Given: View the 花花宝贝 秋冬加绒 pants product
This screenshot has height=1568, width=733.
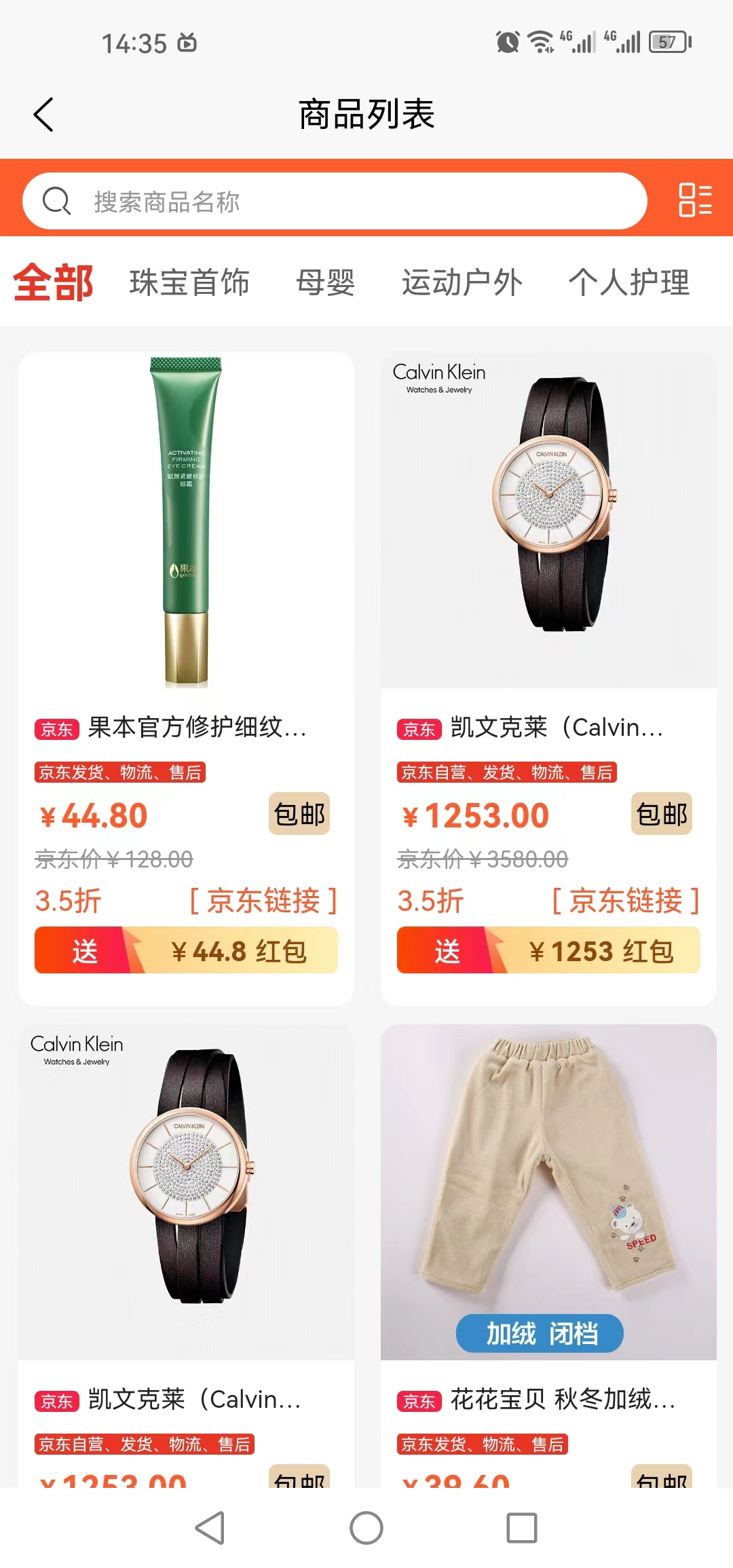Looking at the screenshot, I should tap(548, 1192).
